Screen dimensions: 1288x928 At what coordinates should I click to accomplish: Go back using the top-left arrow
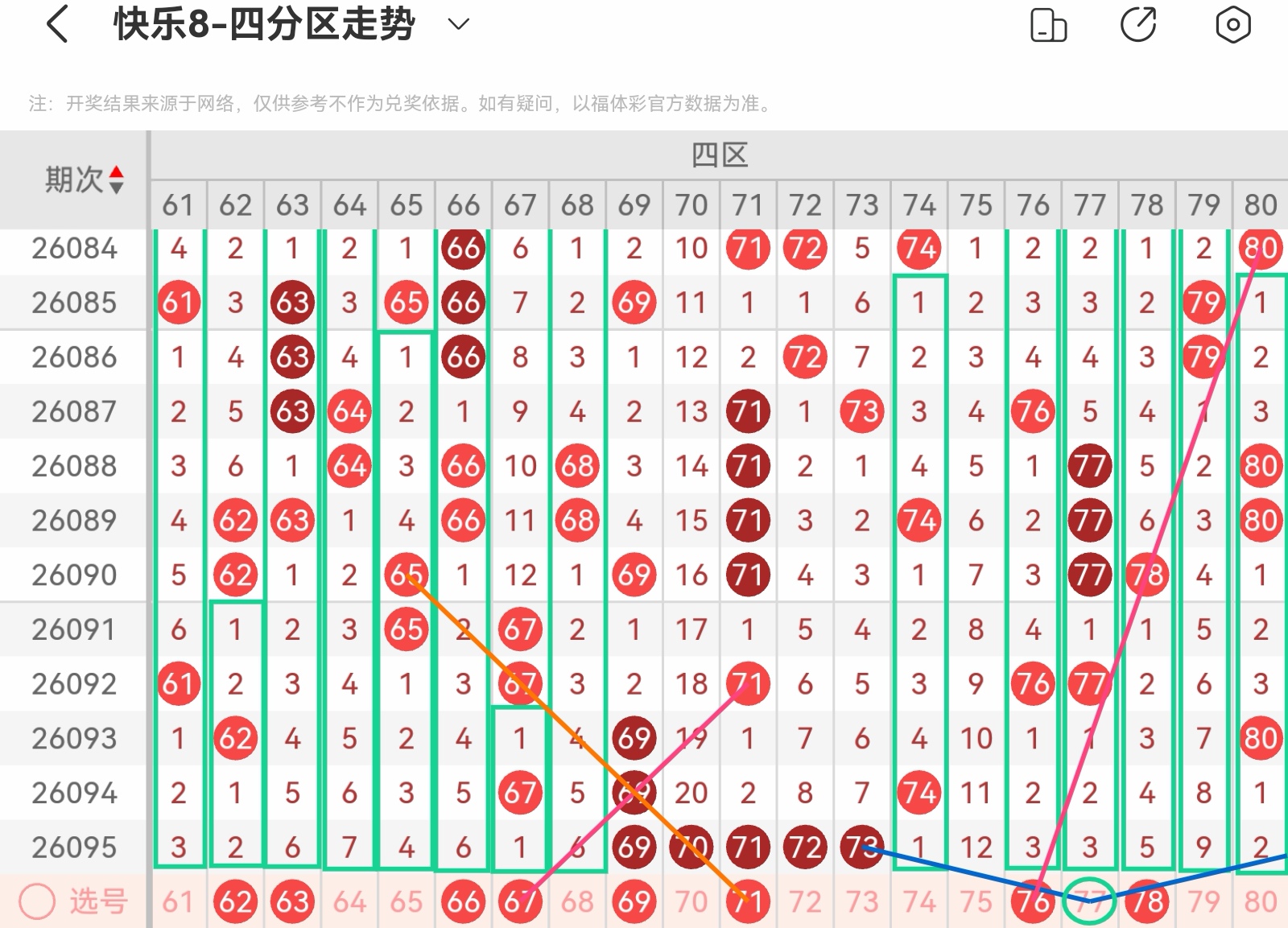[x=57, y=24]
